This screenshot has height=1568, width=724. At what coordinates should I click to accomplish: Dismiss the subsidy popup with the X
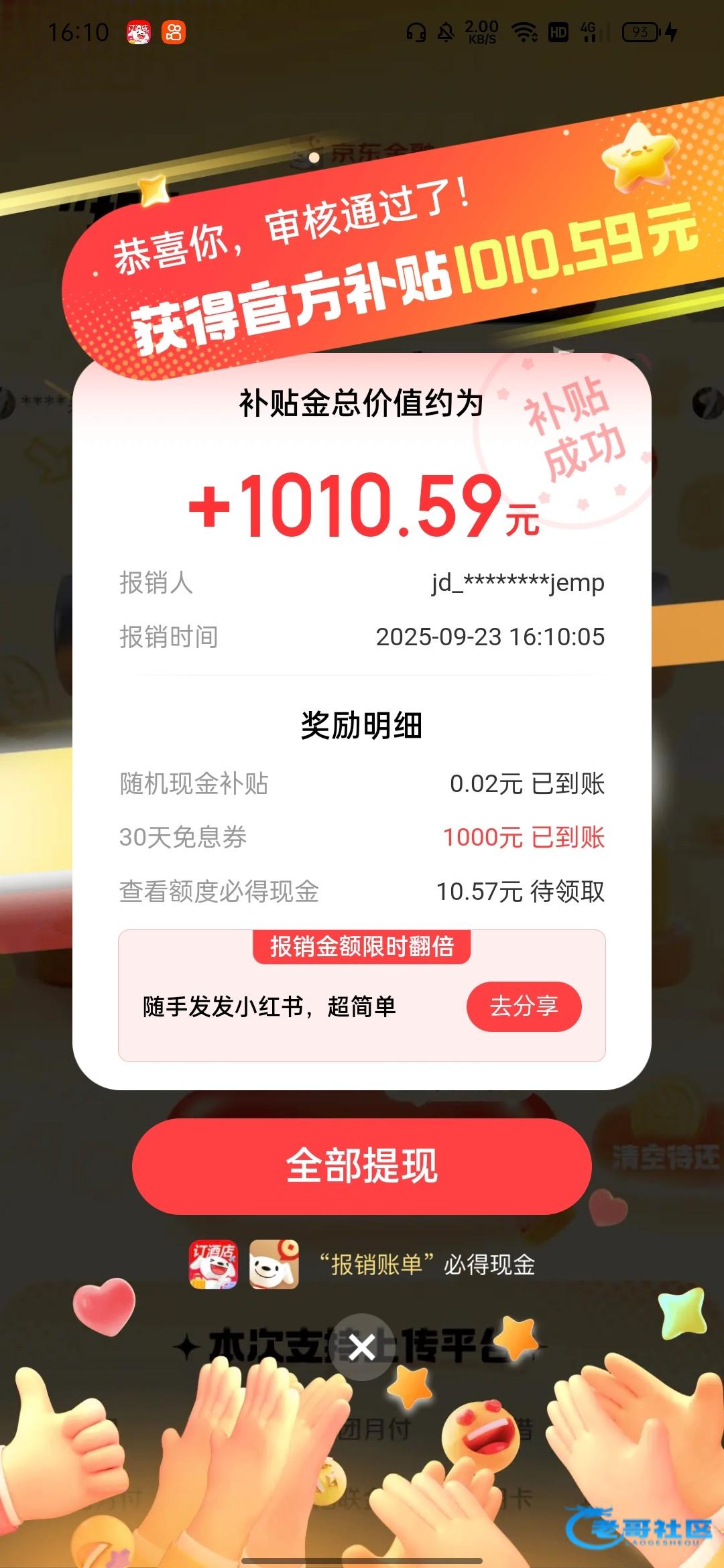pyautogui.click(x=362, y=1347)
